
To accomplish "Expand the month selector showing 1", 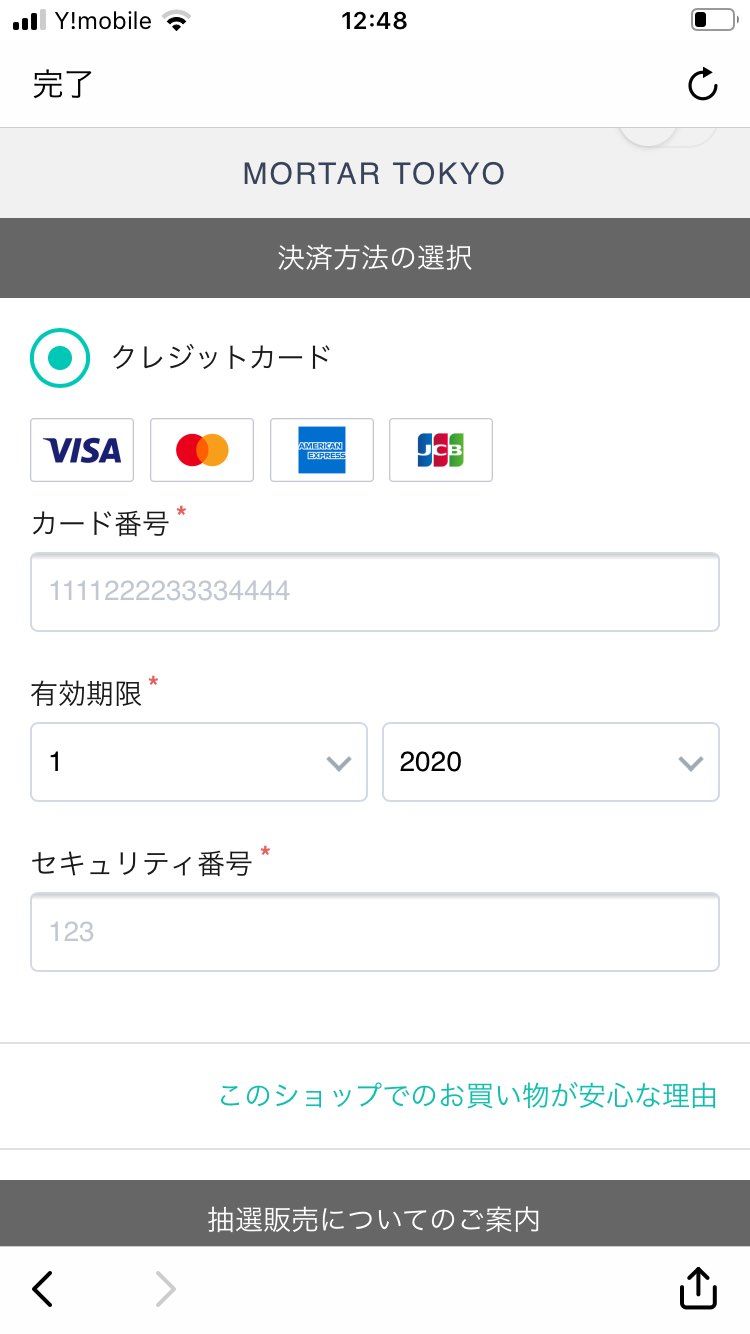I will 199,763.
